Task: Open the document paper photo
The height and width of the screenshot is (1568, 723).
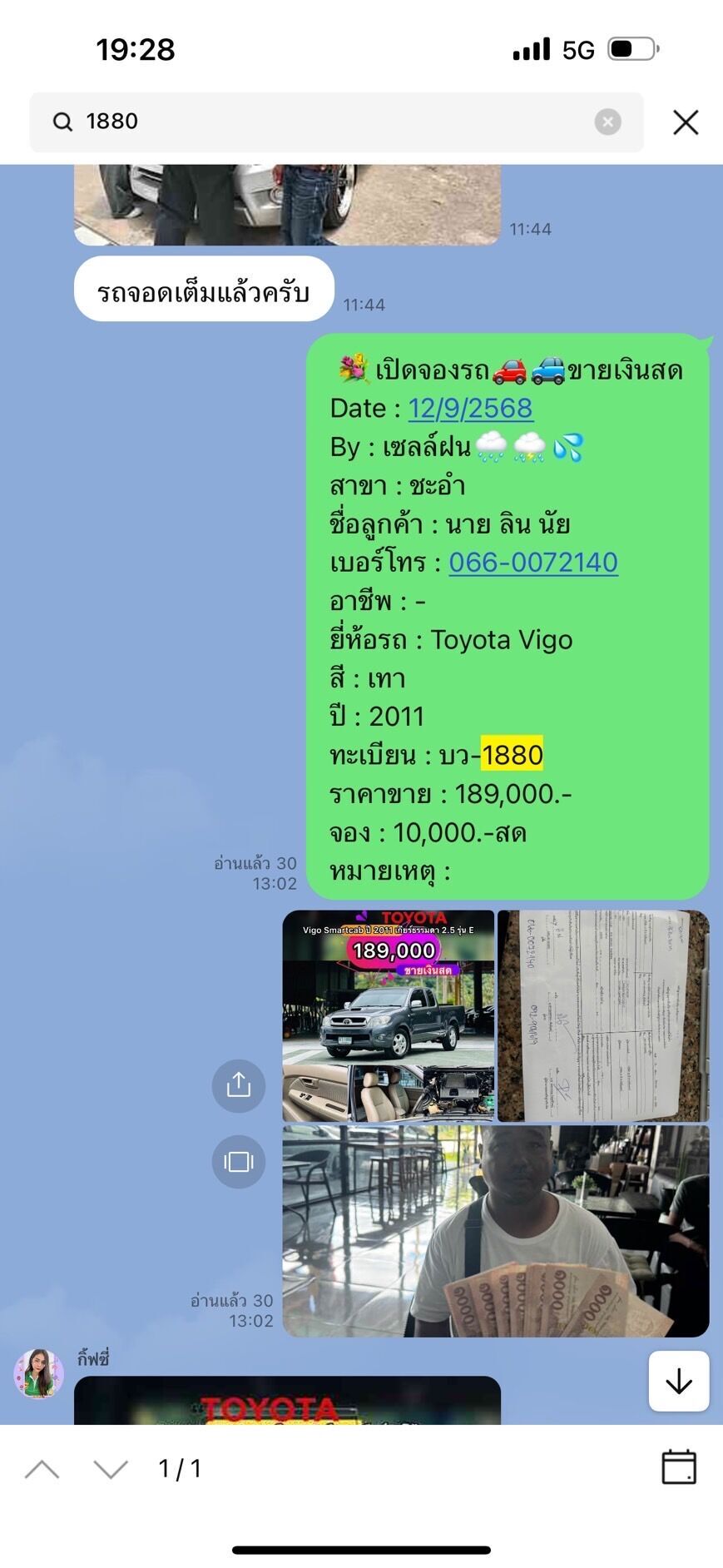Action: click(x=603, y=1015)
